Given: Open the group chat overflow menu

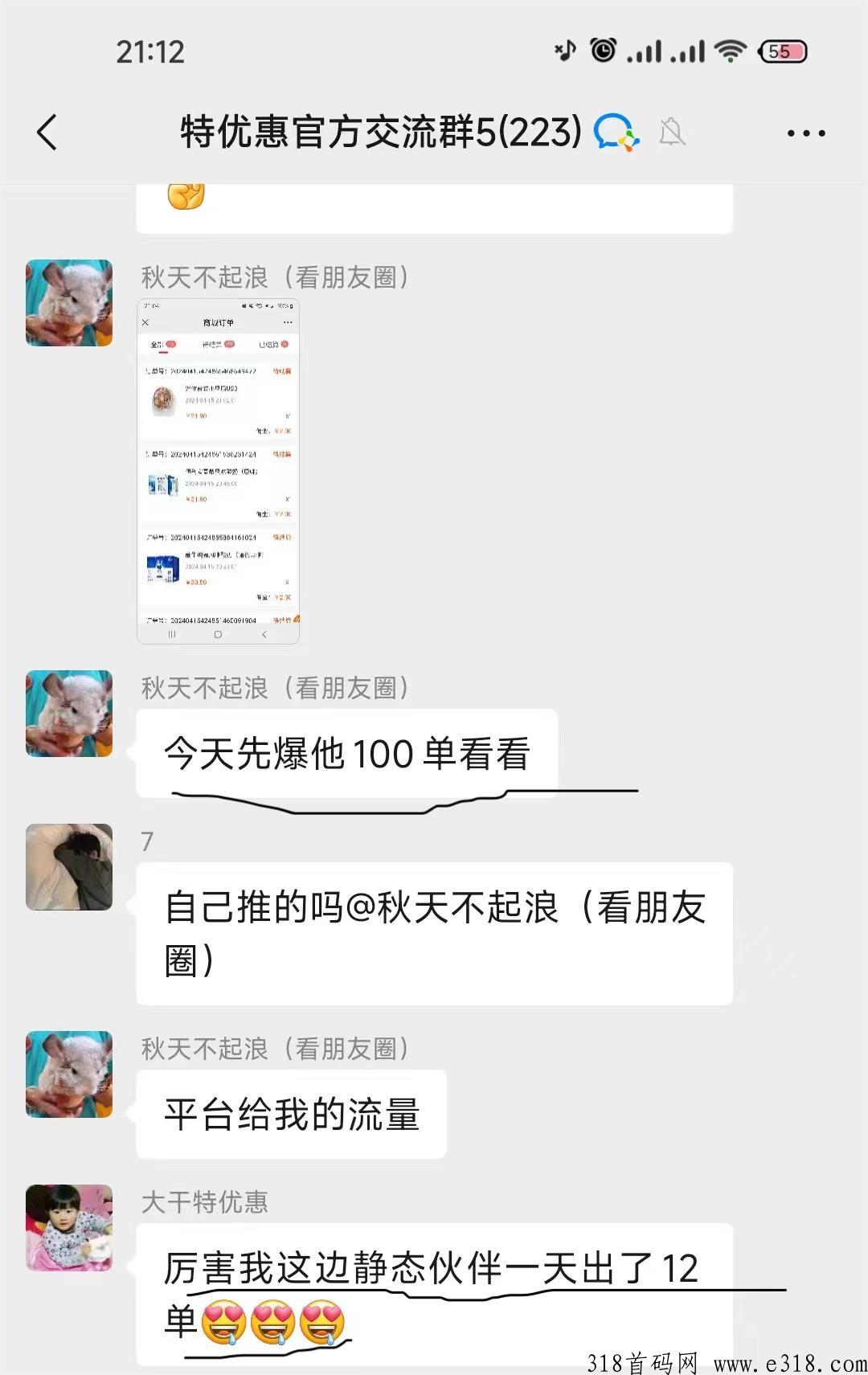Looking at the screenshot, I should pyautogui.click(x=806, y=133).
